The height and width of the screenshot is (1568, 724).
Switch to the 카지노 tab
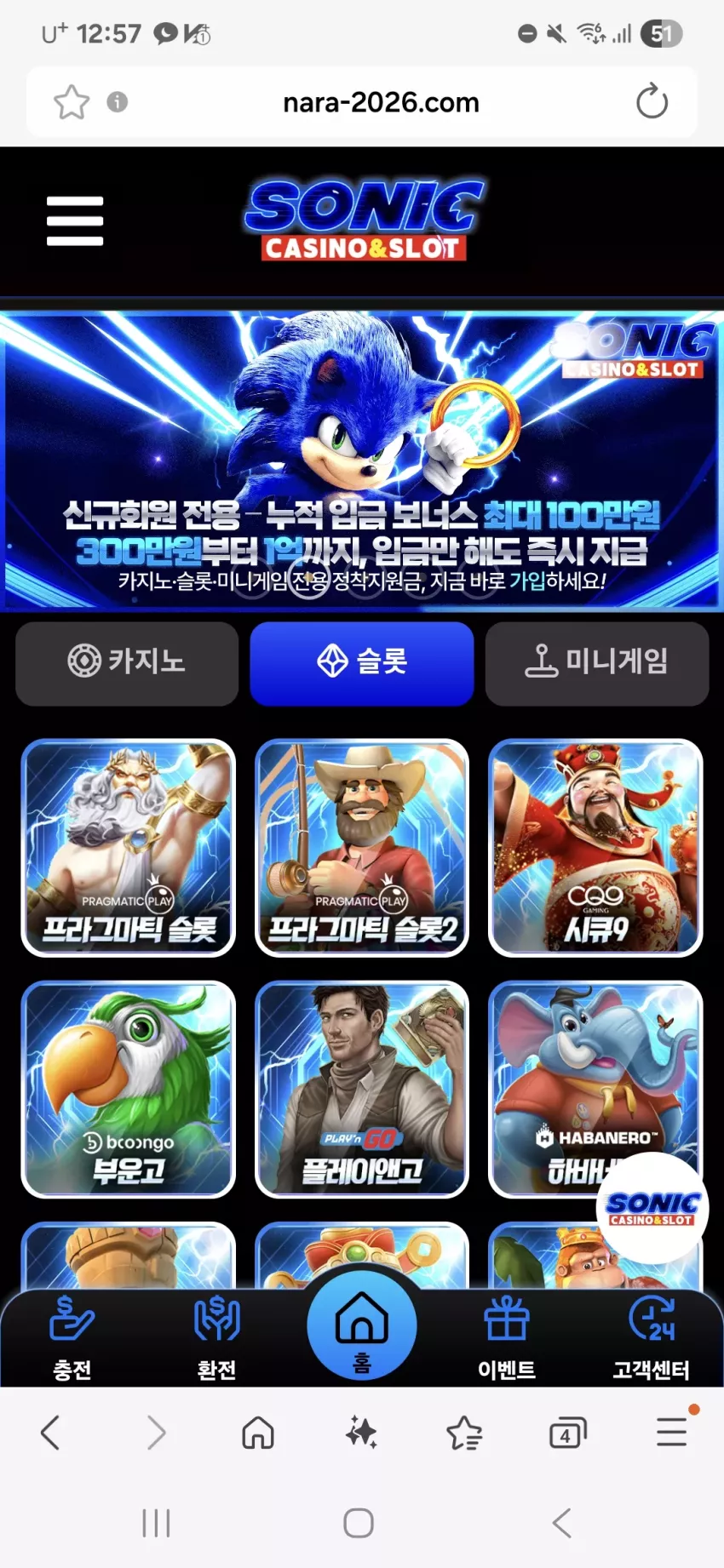point(127,663)
